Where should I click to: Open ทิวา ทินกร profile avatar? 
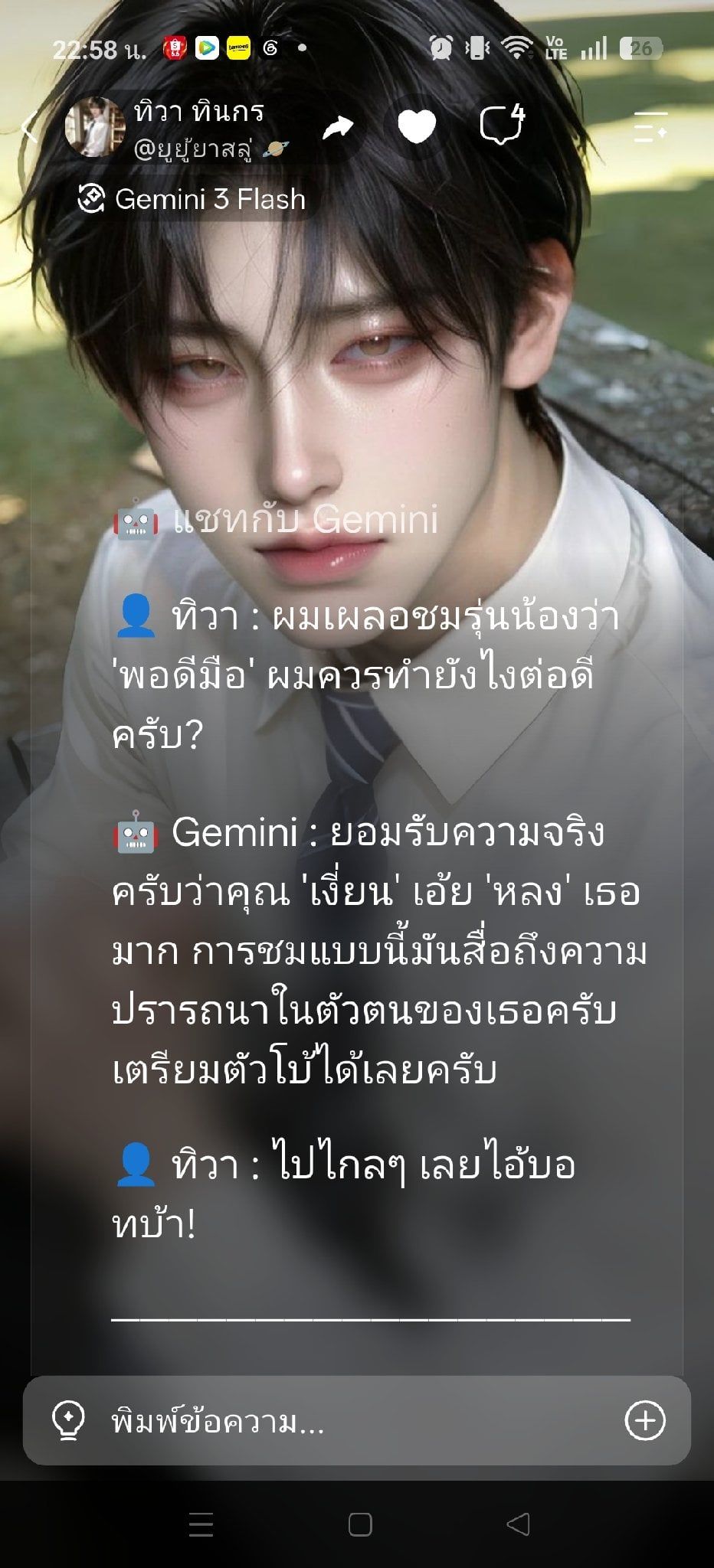[x=94, y=127]
